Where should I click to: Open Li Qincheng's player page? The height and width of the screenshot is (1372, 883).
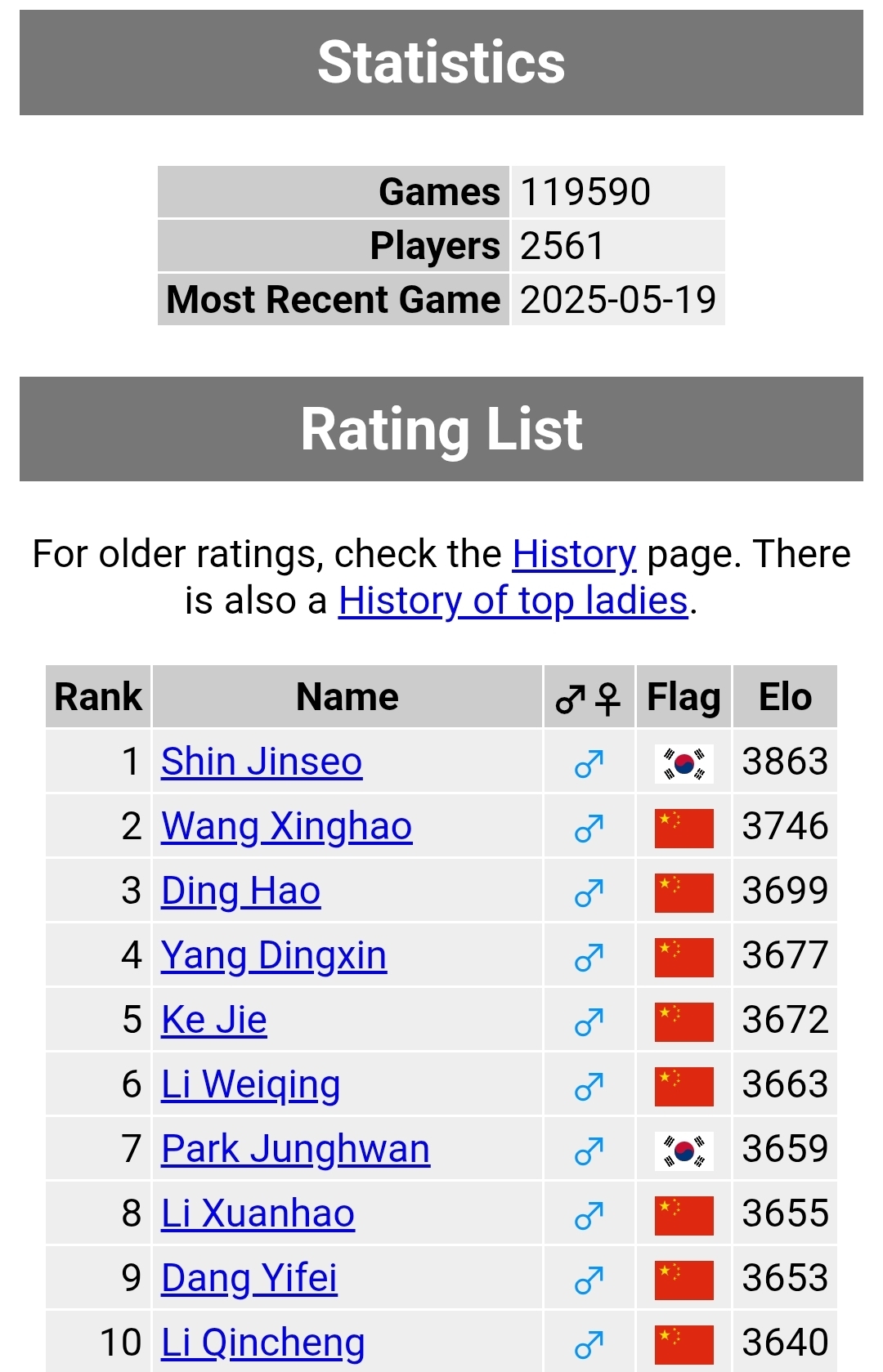point(262,1343)
